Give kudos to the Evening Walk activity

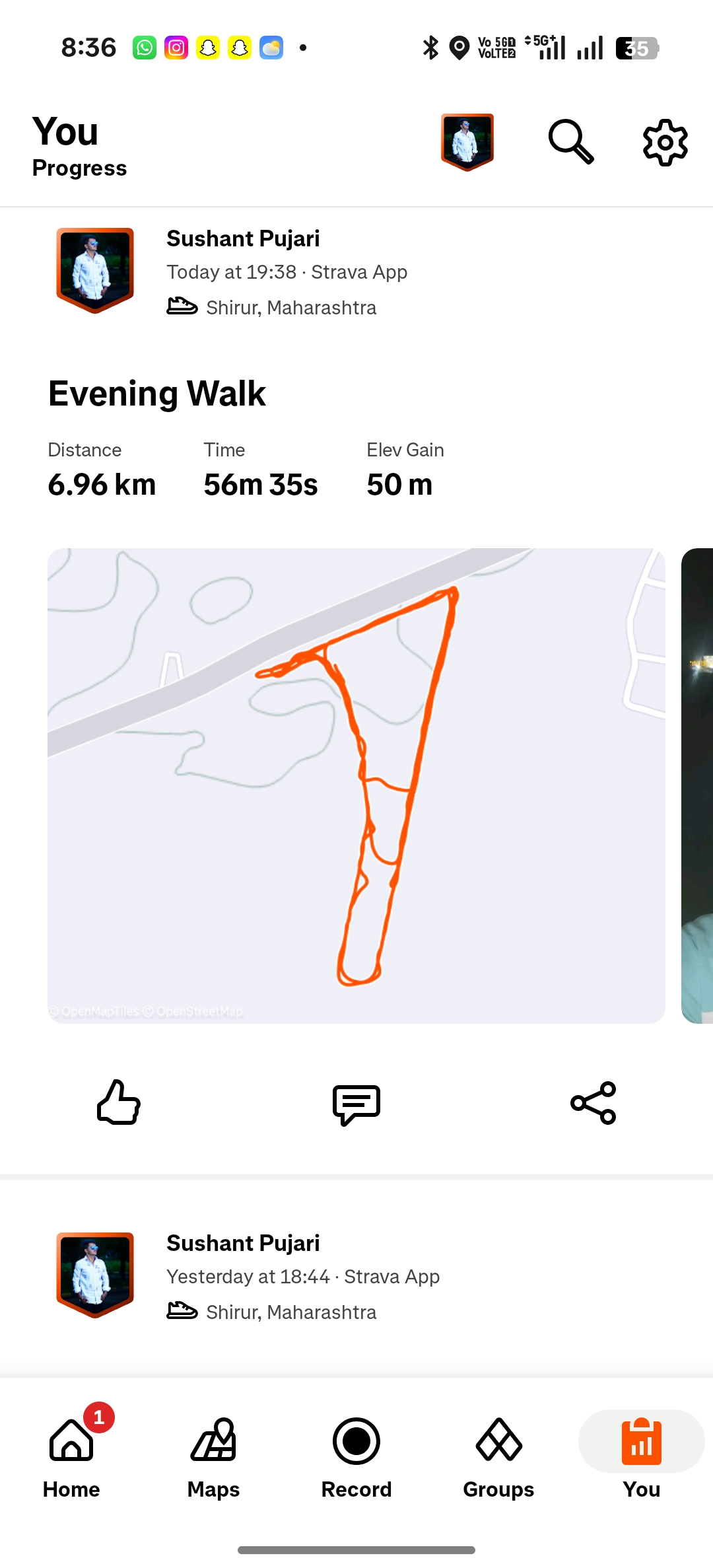point(119,1102)
